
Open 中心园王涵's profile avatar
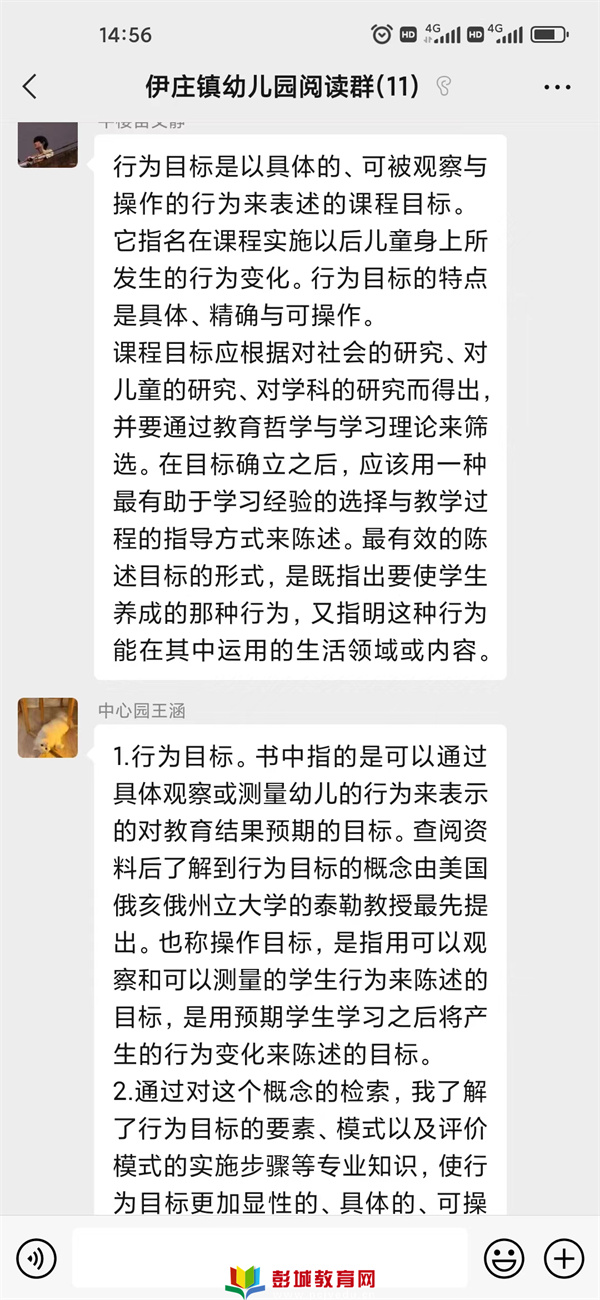pyautogui.click(x=47, y=727)
